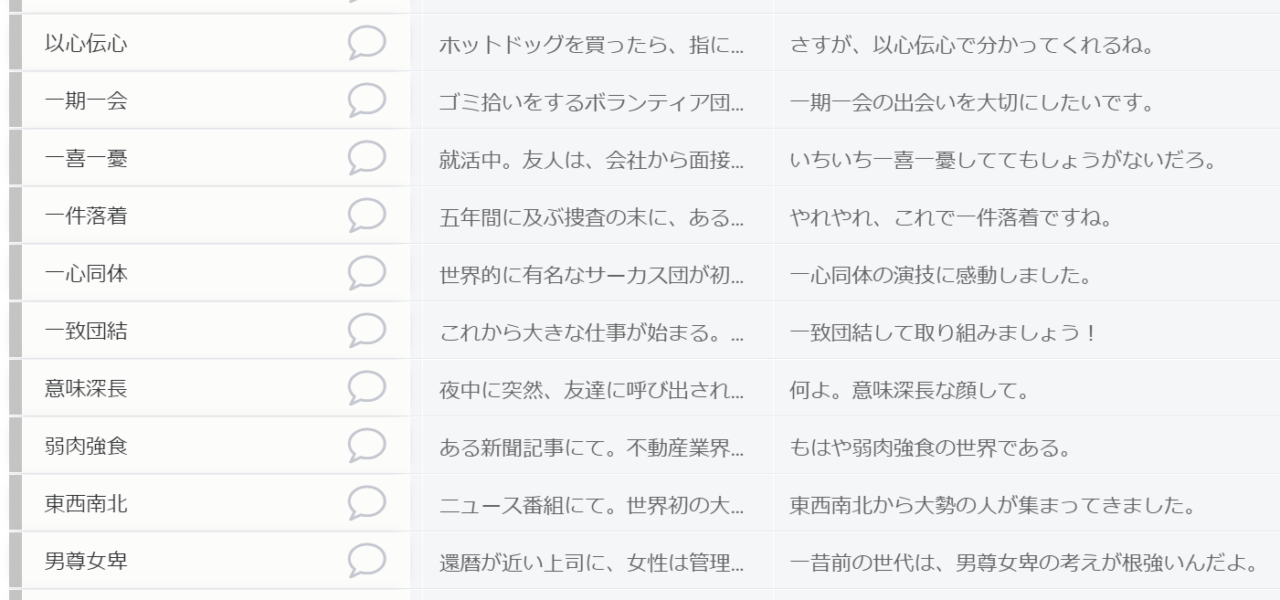
Task: Select the 一期一会 entry
Action: [86, 101]
